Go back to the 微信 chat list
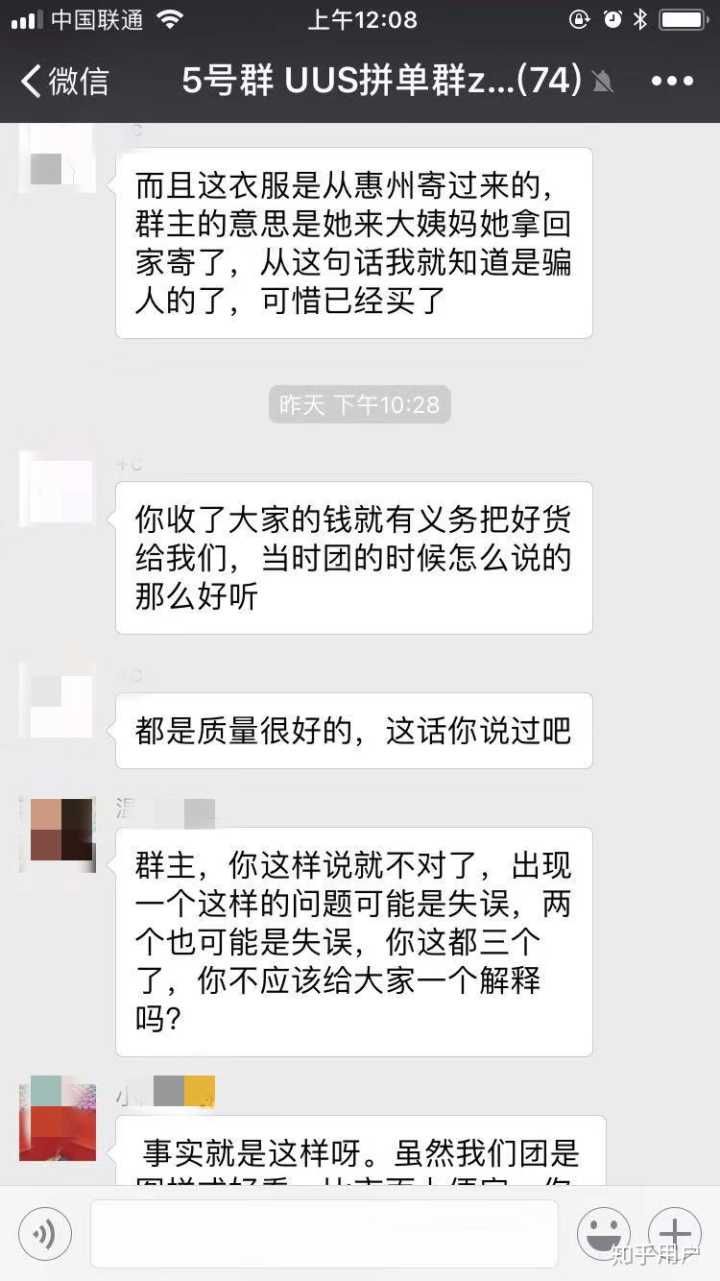This screenshot has height=1281, width=720. point(65,81)
